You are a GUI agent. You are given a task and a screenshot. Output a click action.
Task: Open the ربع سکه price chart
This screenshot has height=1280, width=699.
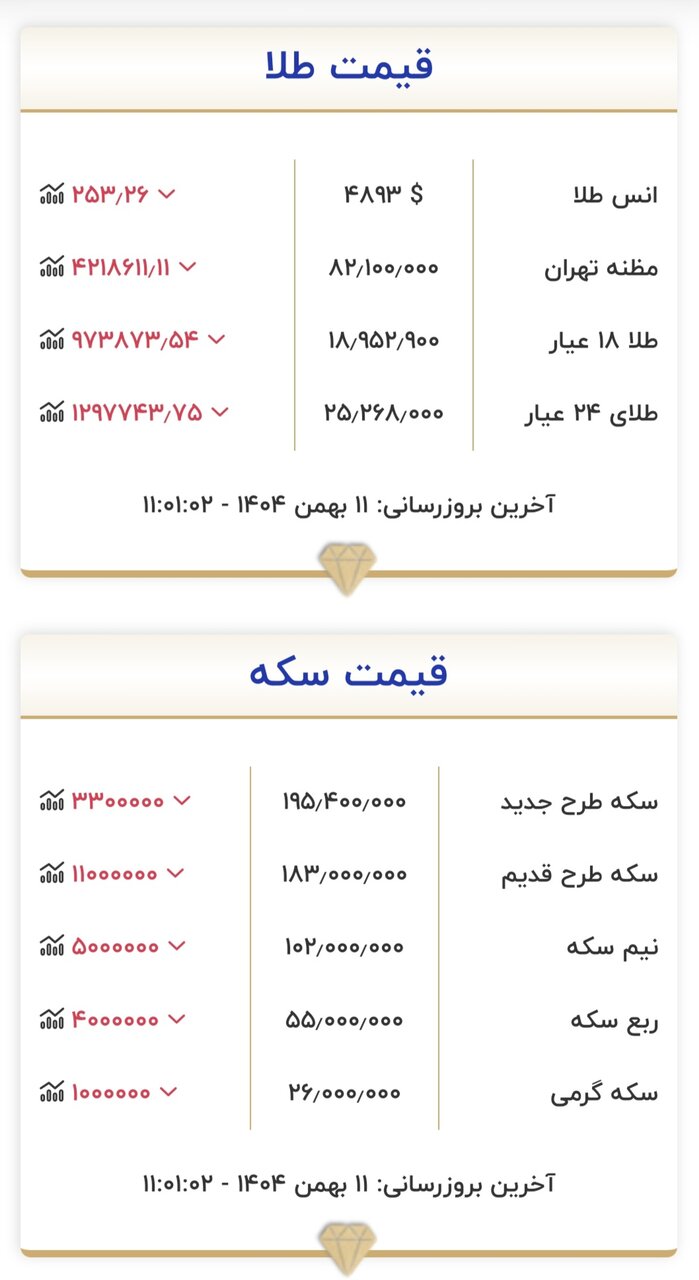click(52, 1019)
